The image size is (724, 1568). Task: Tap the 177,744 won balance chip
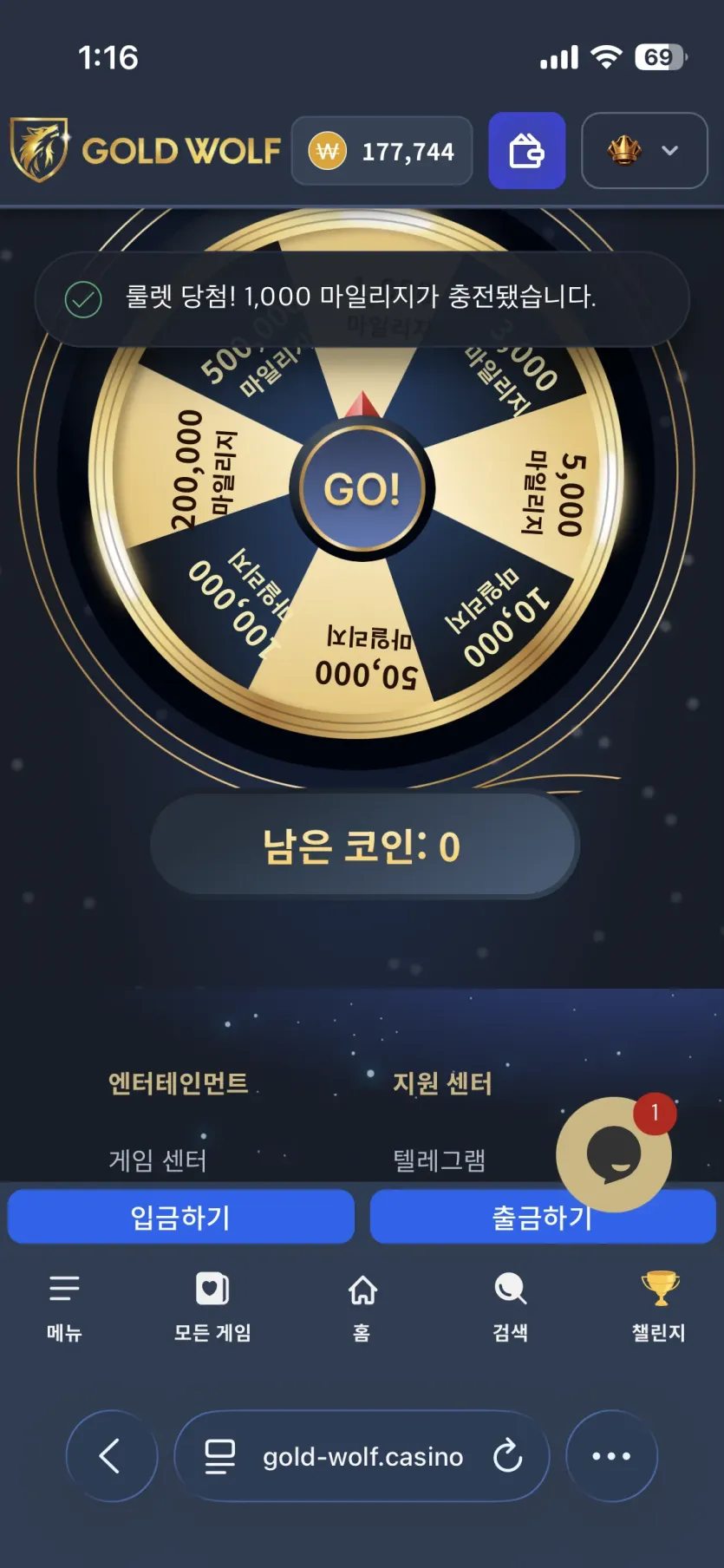(x=382, y=151)
